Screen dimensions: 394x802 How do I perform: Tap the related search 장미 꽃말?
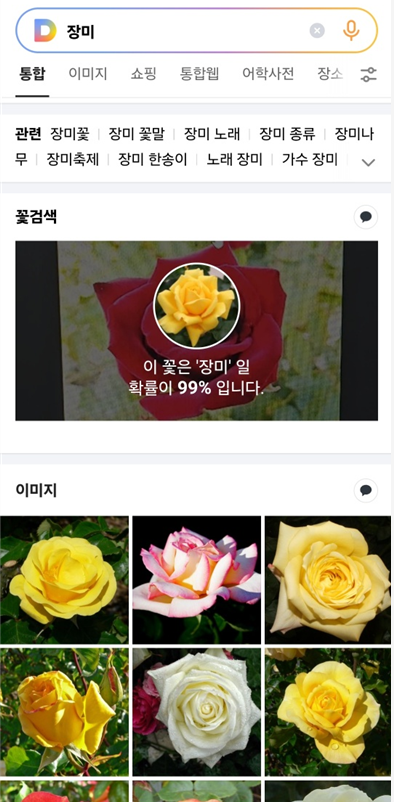(136, 134)
